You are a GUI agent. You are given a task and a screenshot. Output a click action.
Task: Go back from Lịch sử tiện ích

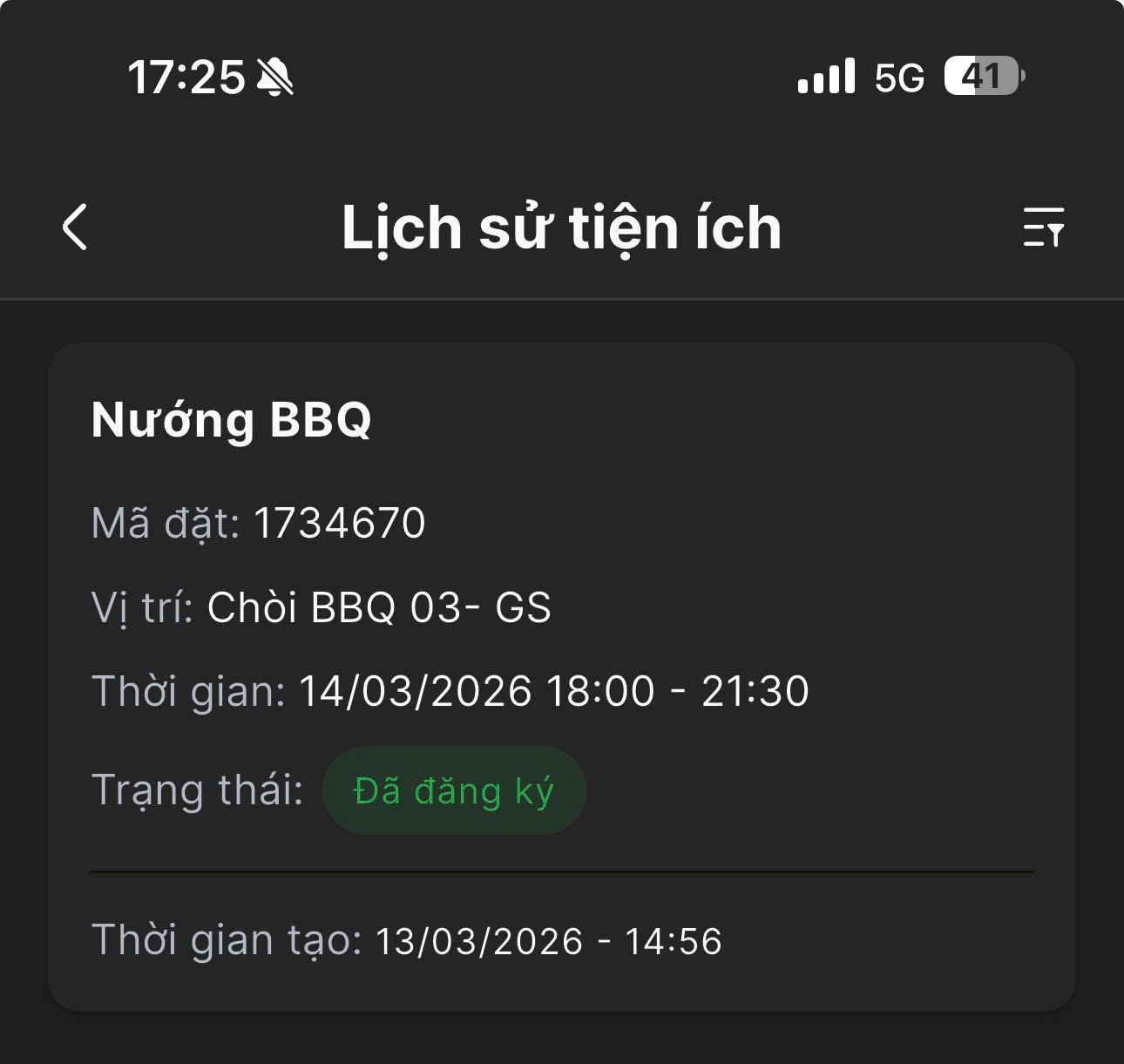pos(76,227)
